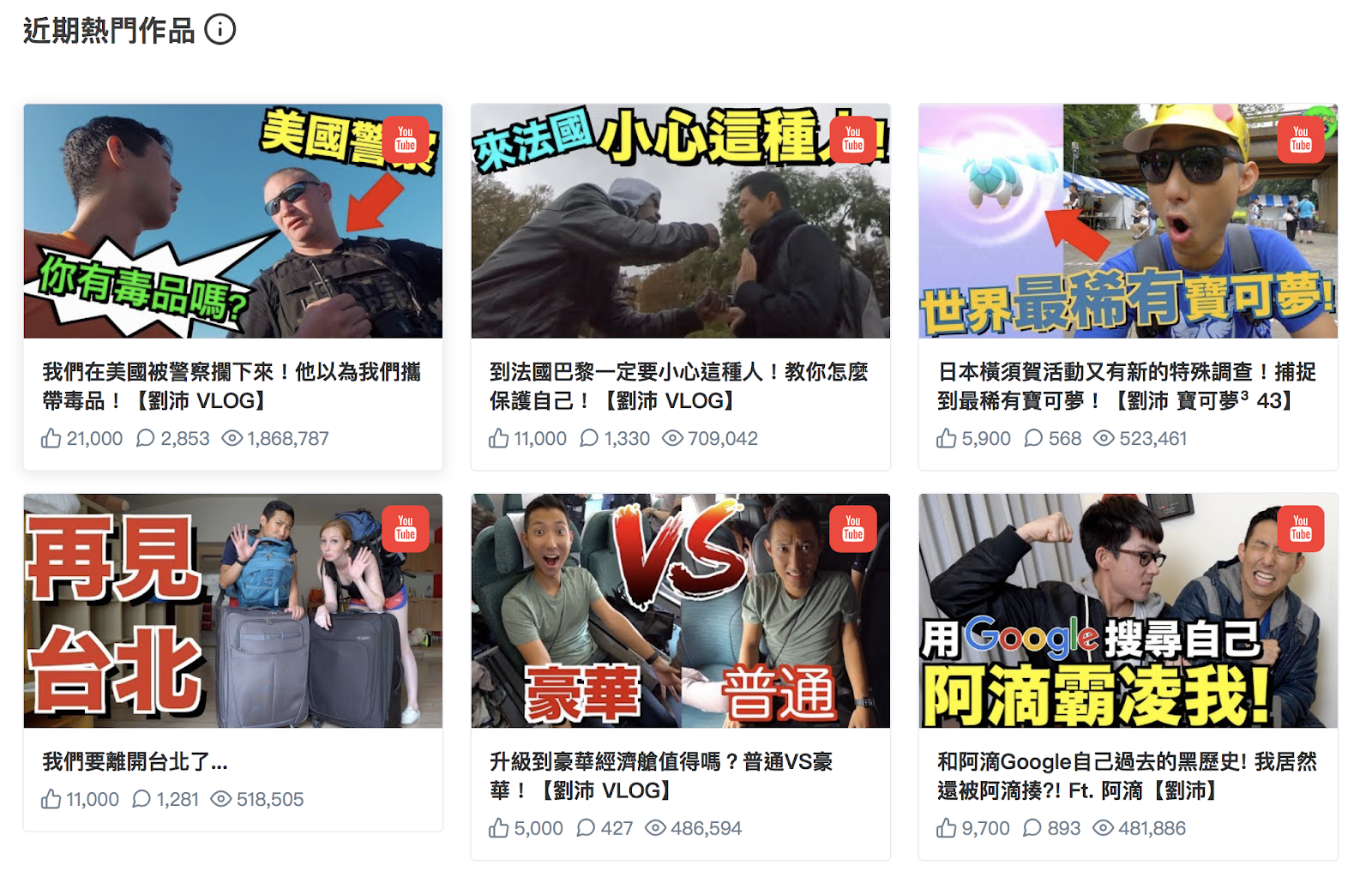Open the 我們要離開台北了 video card

coord(232,610)
